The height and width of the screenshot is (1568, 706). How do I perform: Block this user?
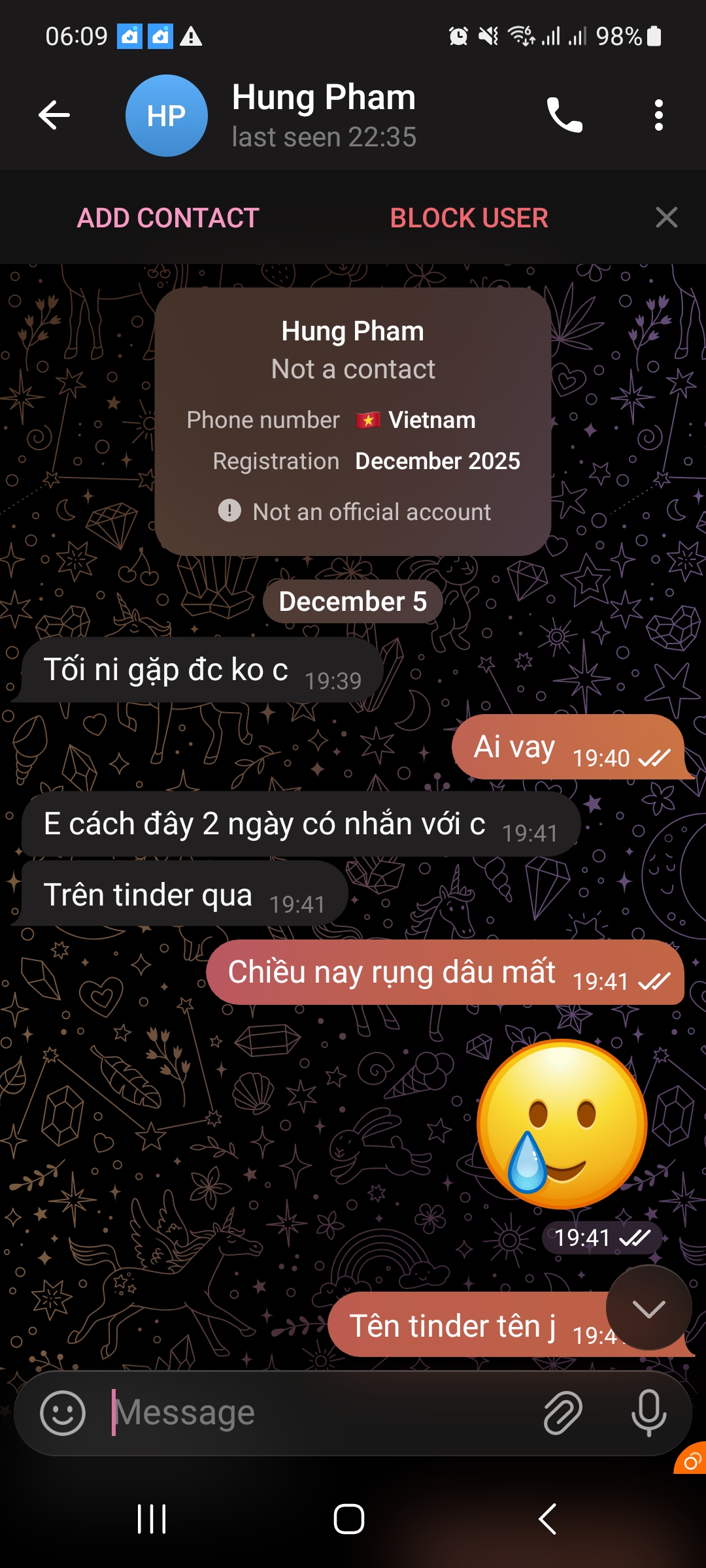[x=469, y=218]
